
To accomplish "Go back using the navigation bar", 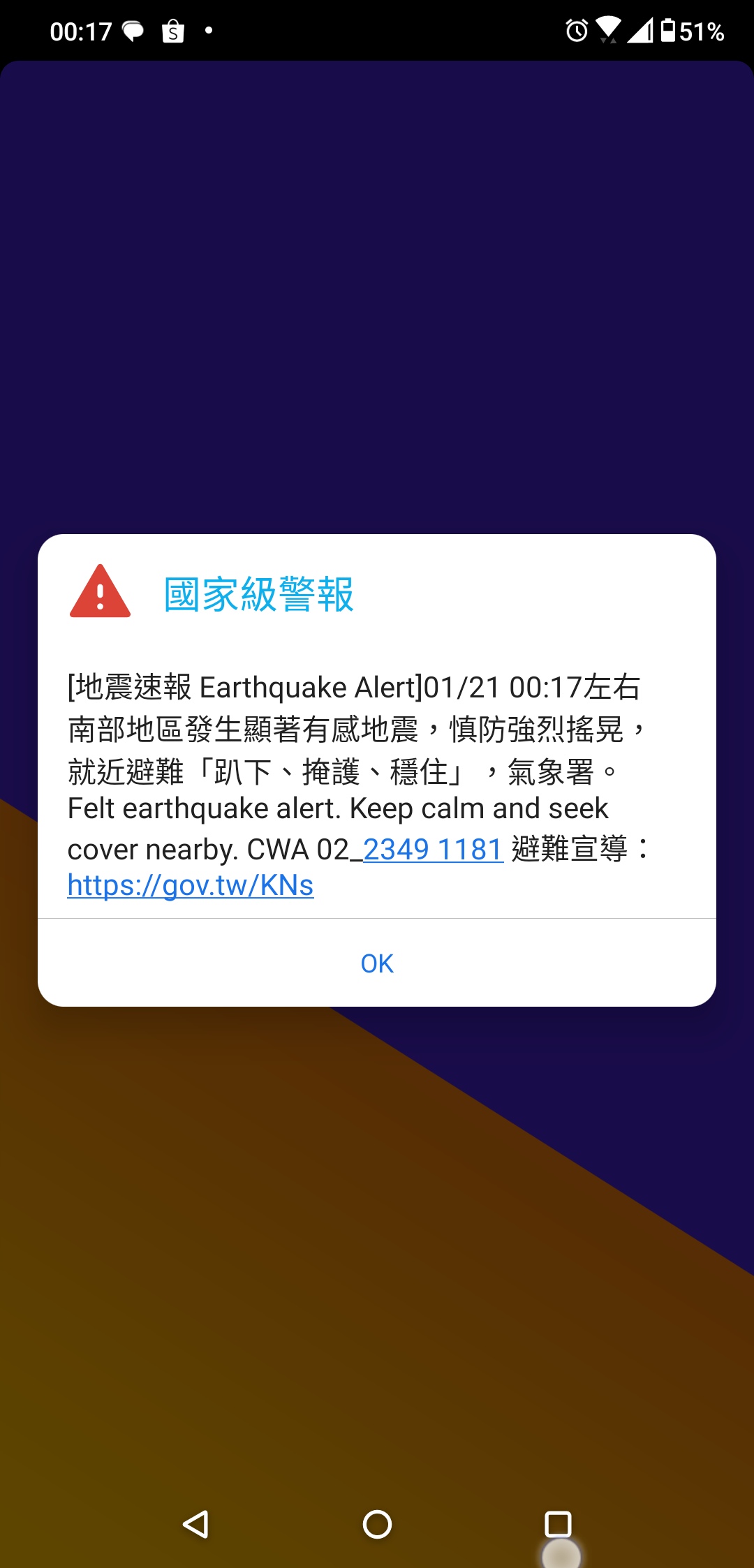I will [x=196, y=1524].
